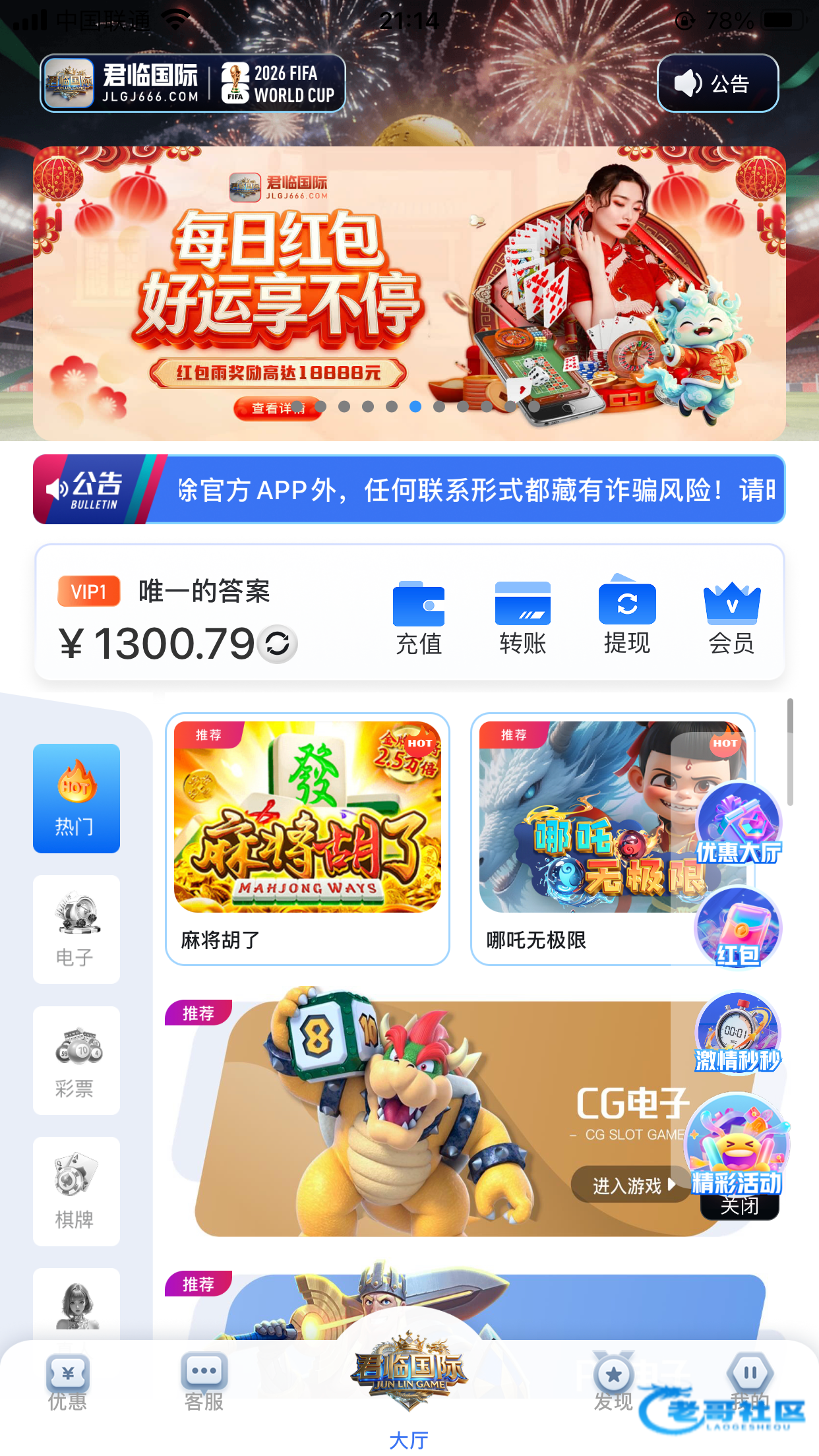Select the 热门 game category
This screenshot has width=819, height=1456.
(76, 798)
